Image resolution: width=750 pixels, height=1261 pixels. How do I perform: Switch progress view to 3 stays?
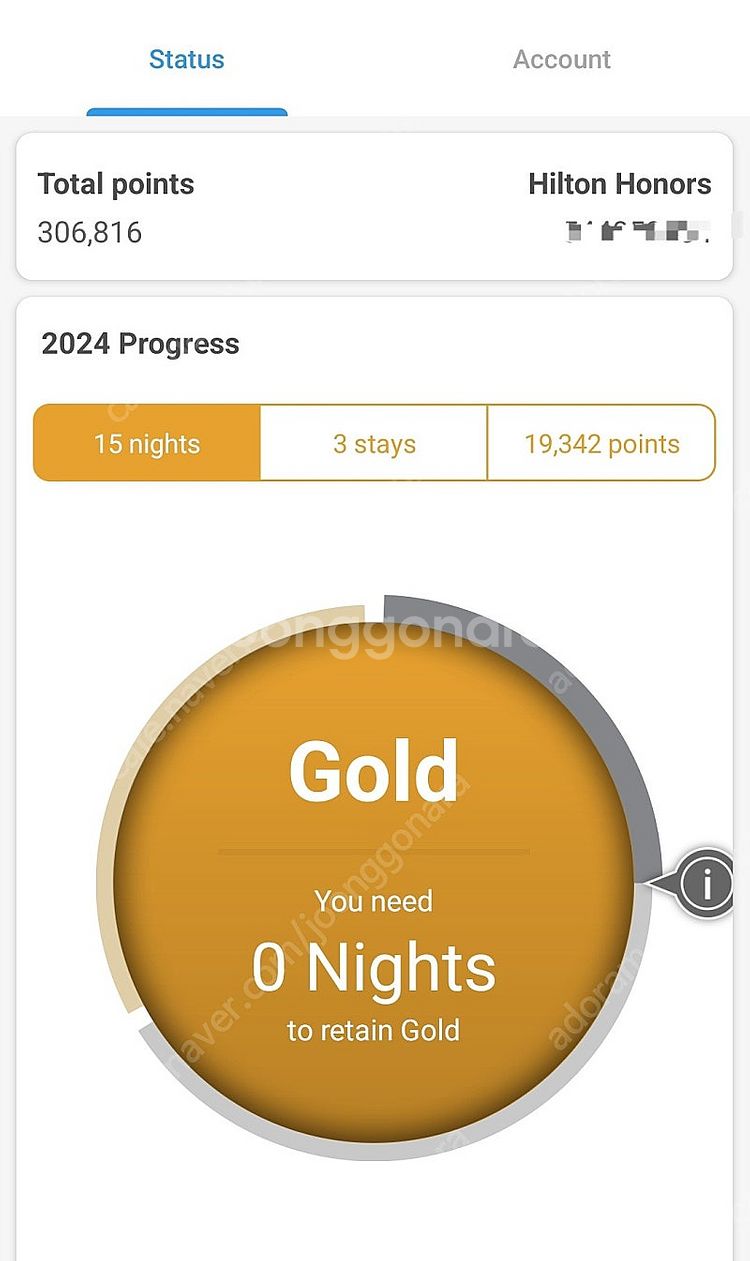coord(374,443)
